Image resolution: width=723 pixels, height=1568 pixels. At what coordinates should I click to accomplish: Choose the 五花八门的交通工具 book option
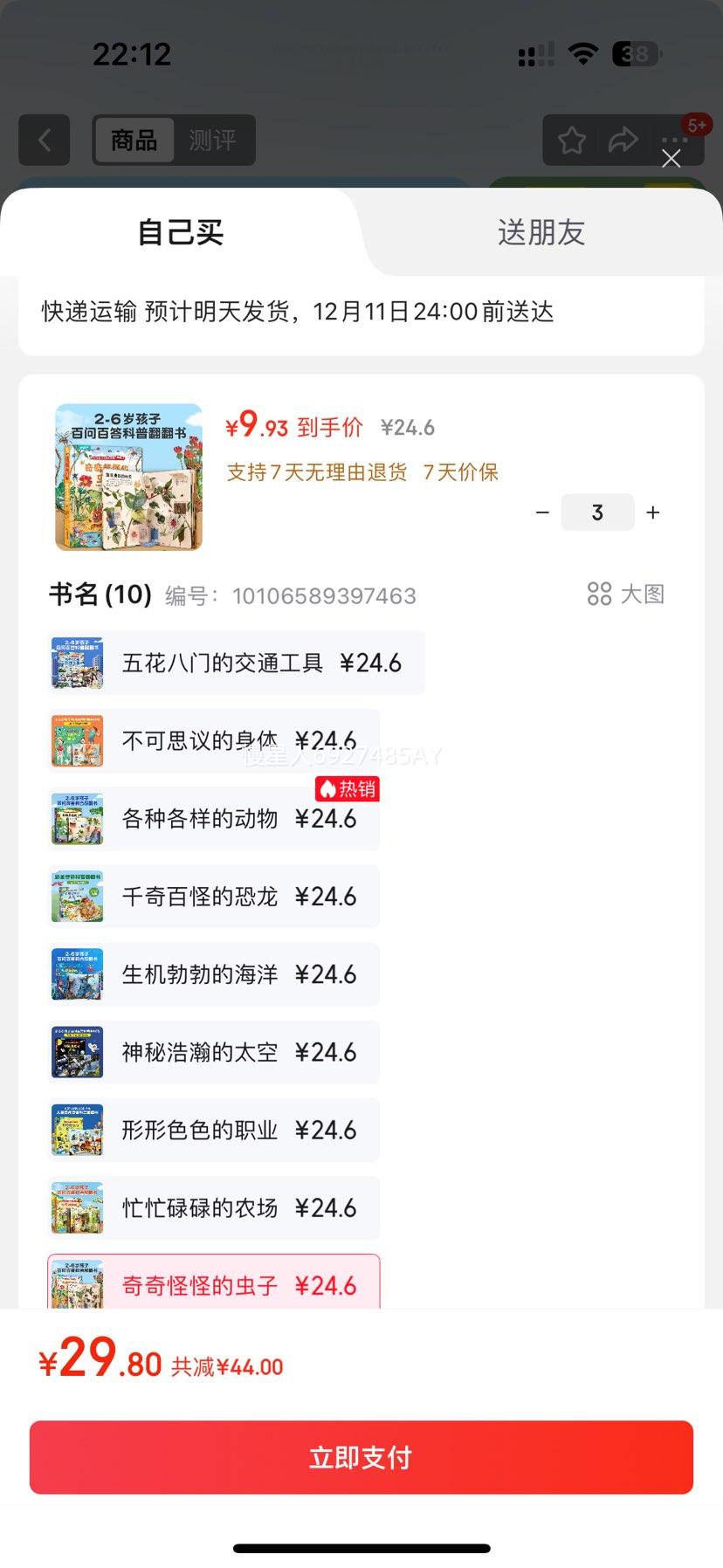236,663
